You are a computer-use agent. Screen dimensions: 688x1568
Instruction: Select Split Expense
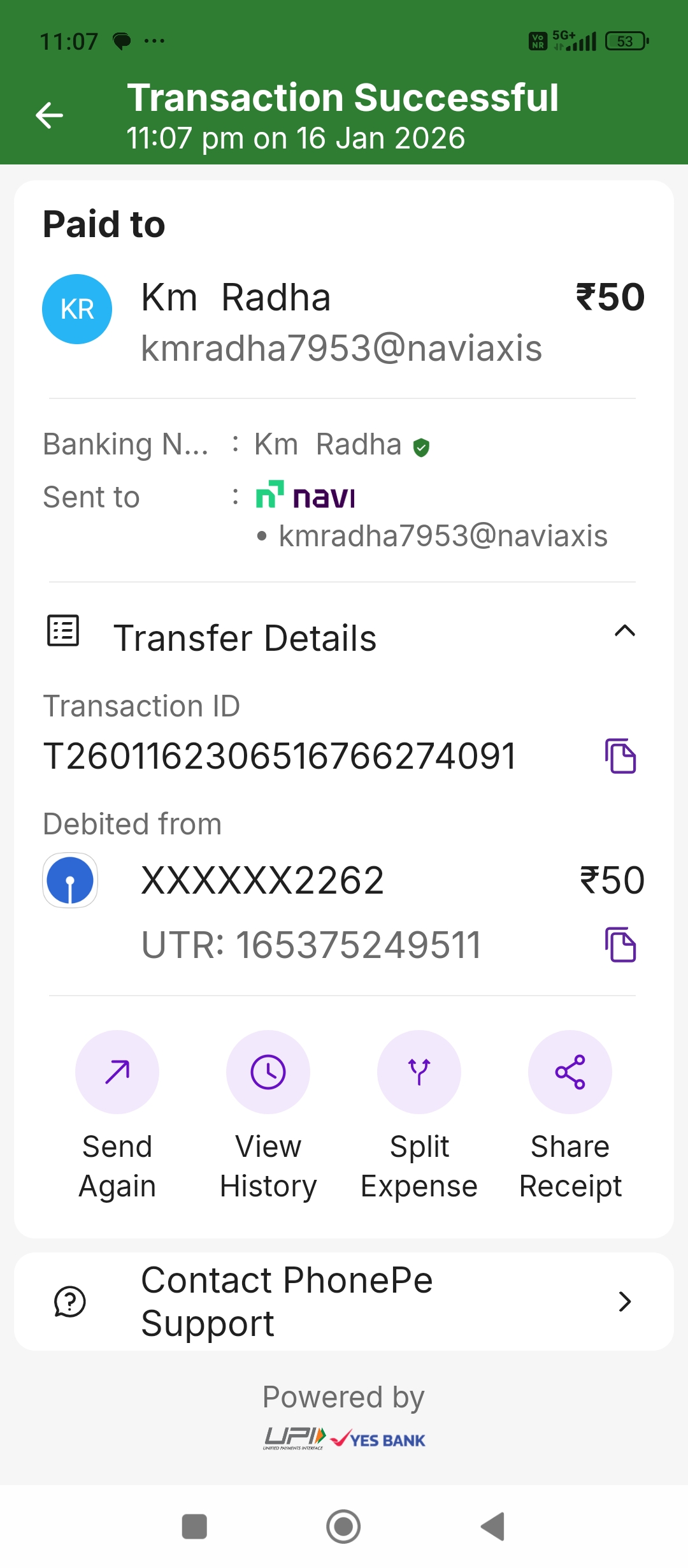(x=419, y=1072)
